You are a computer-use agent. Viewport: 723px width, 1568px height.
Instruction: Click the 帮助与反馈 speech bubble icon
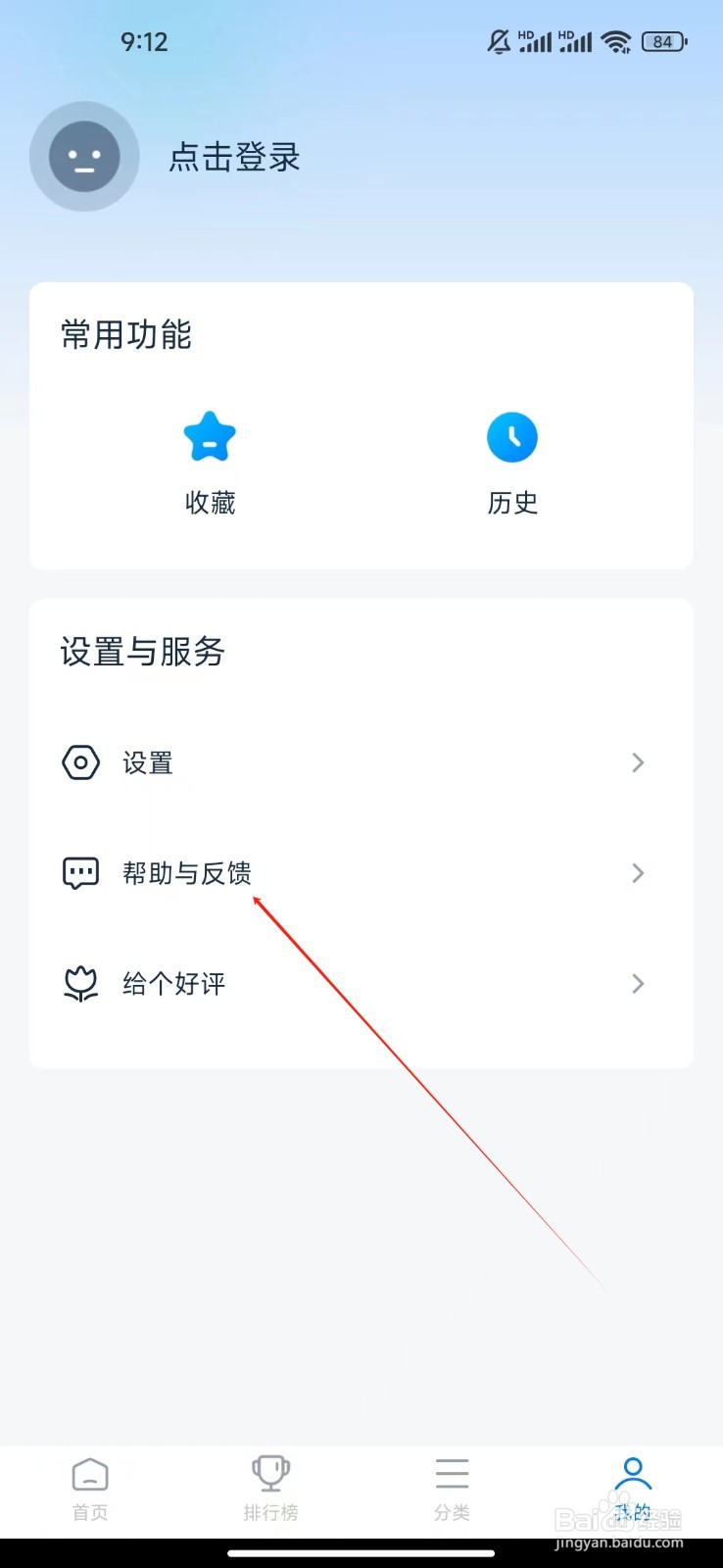coord(79,872)
